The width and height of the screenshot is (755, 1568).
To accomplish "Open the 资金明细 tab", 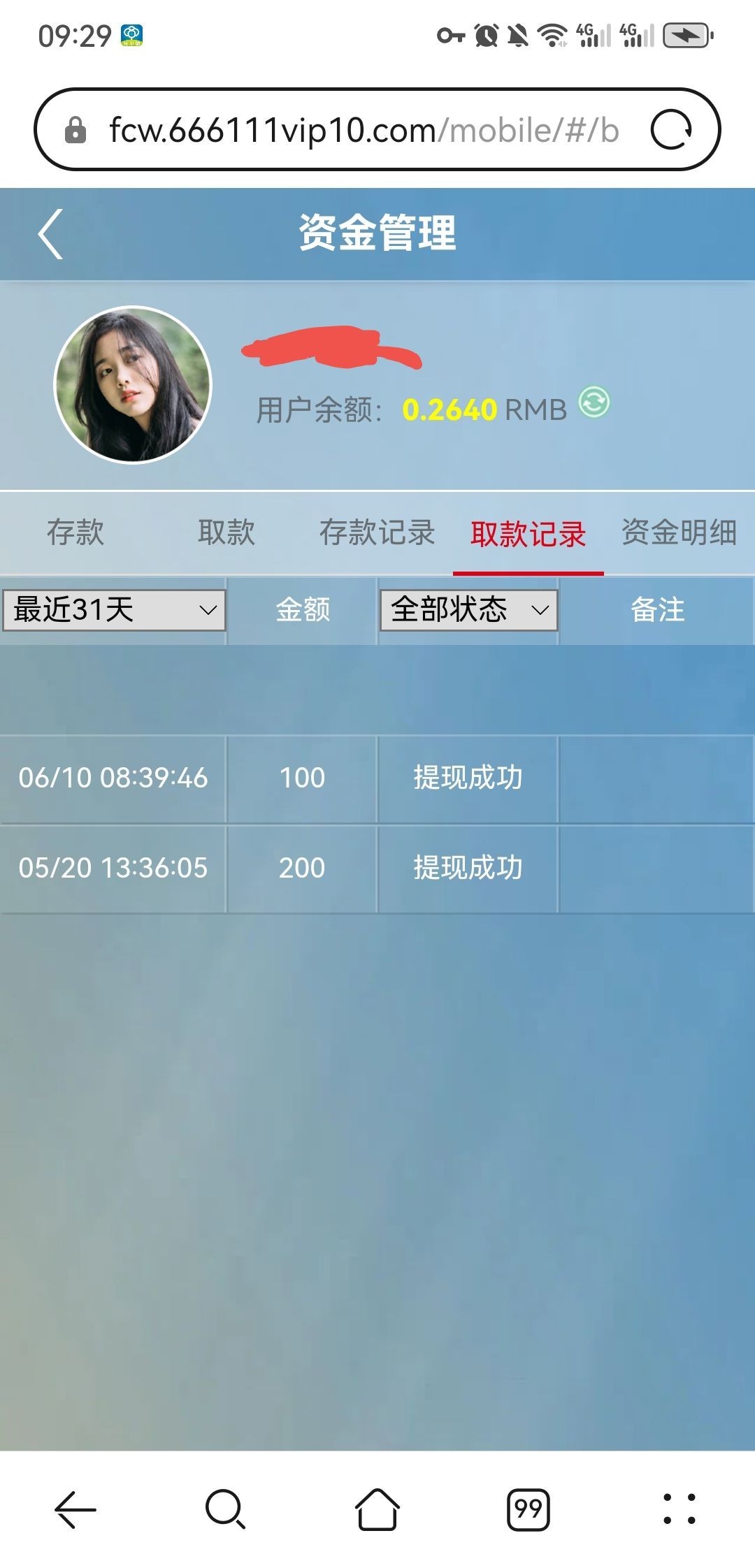I will point(679,532).
